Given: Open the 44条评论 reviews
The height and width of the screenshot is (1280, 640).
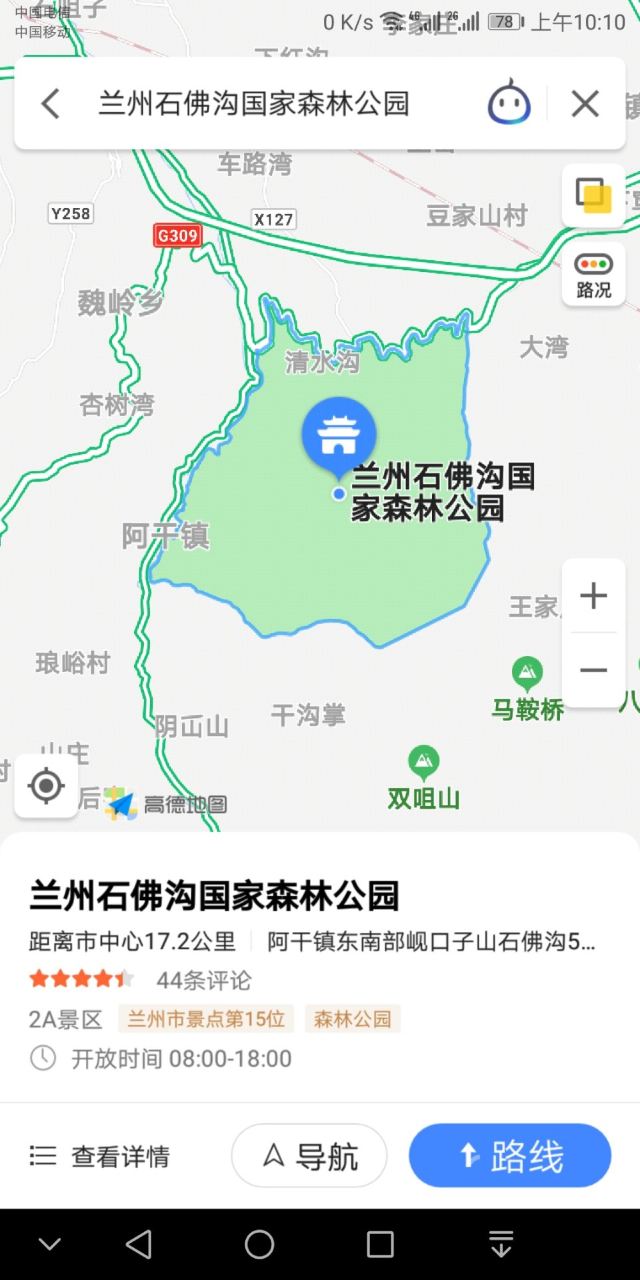Looking at the screenshot, I should [204, 980].
